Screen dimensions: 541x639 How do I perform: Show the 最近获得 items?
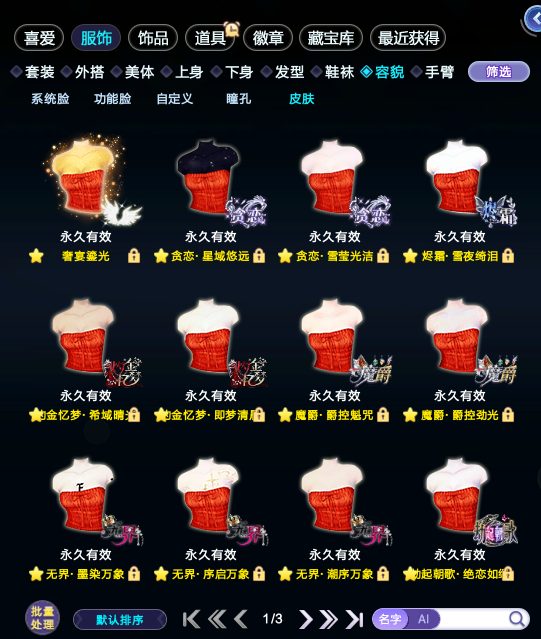pyautogui.click(x=408, y=38)
